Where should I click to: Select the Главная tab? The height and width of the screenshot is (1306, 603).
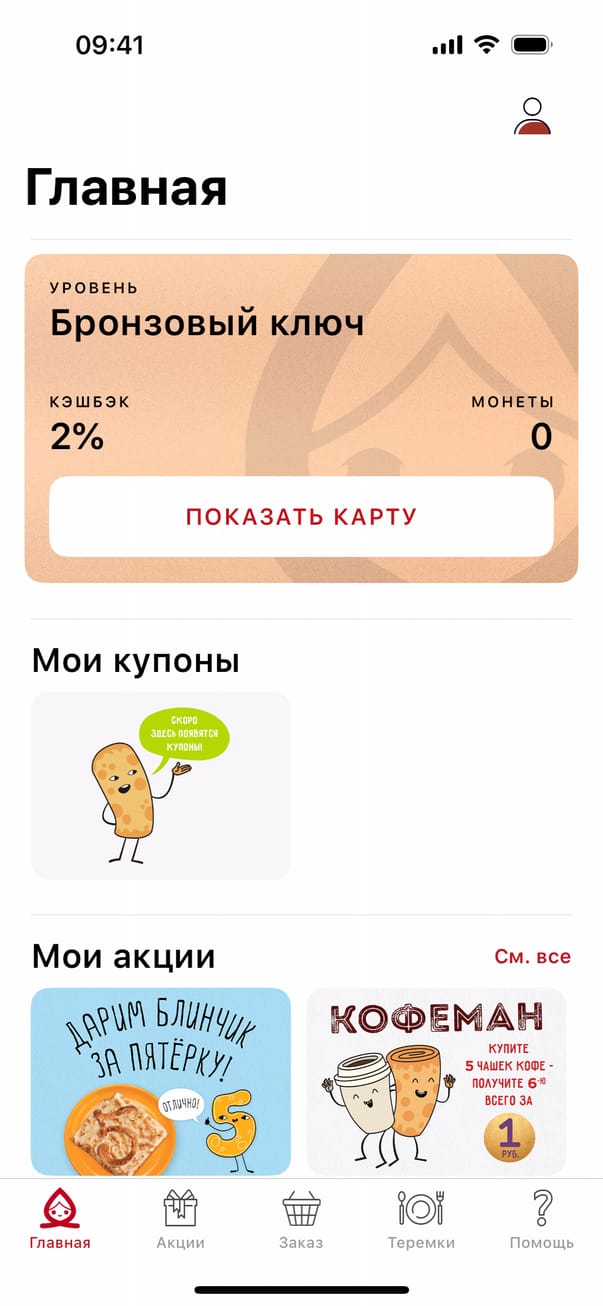(x=60, y=1221)
